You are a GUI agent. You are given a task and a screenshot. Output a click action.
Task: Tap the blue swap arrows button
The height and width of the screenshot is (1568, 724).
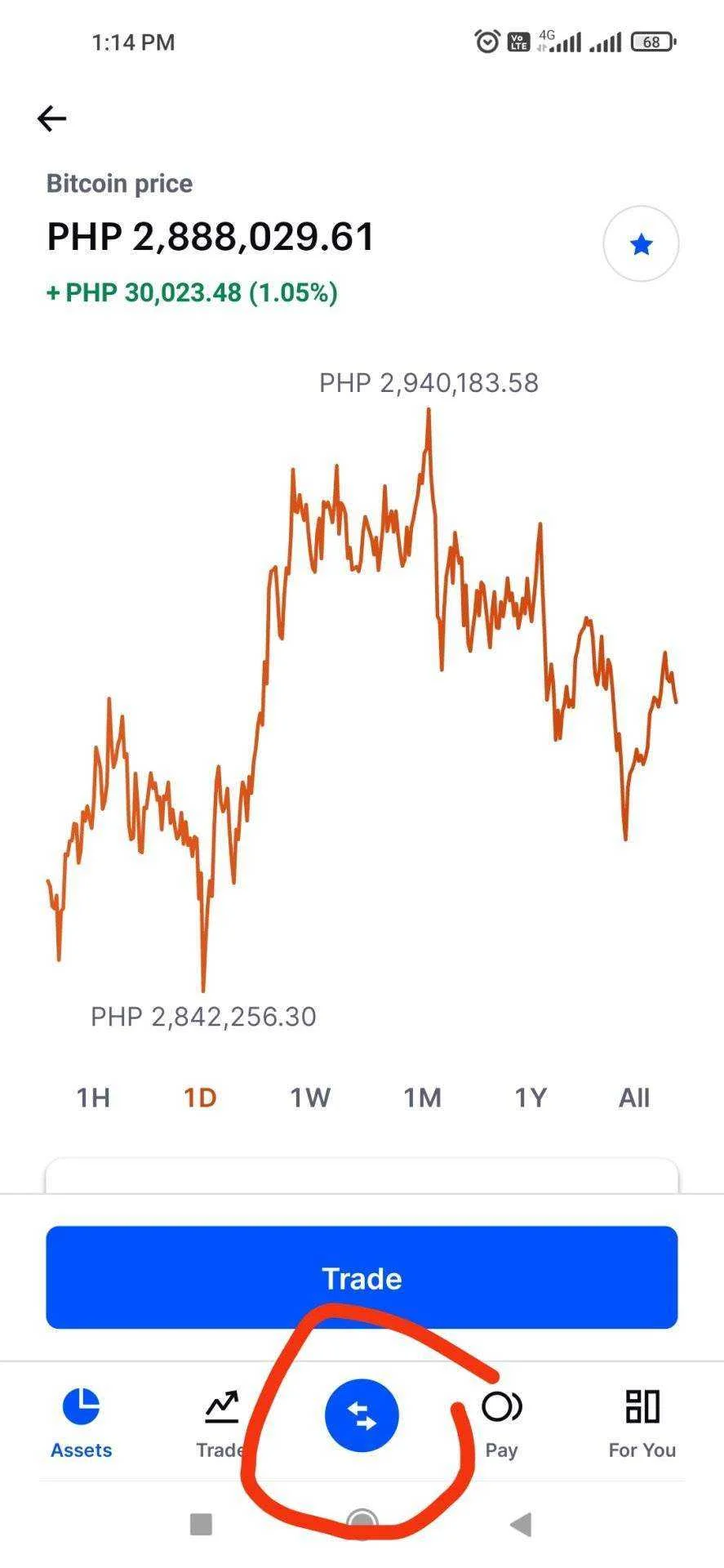(362, 1415)
